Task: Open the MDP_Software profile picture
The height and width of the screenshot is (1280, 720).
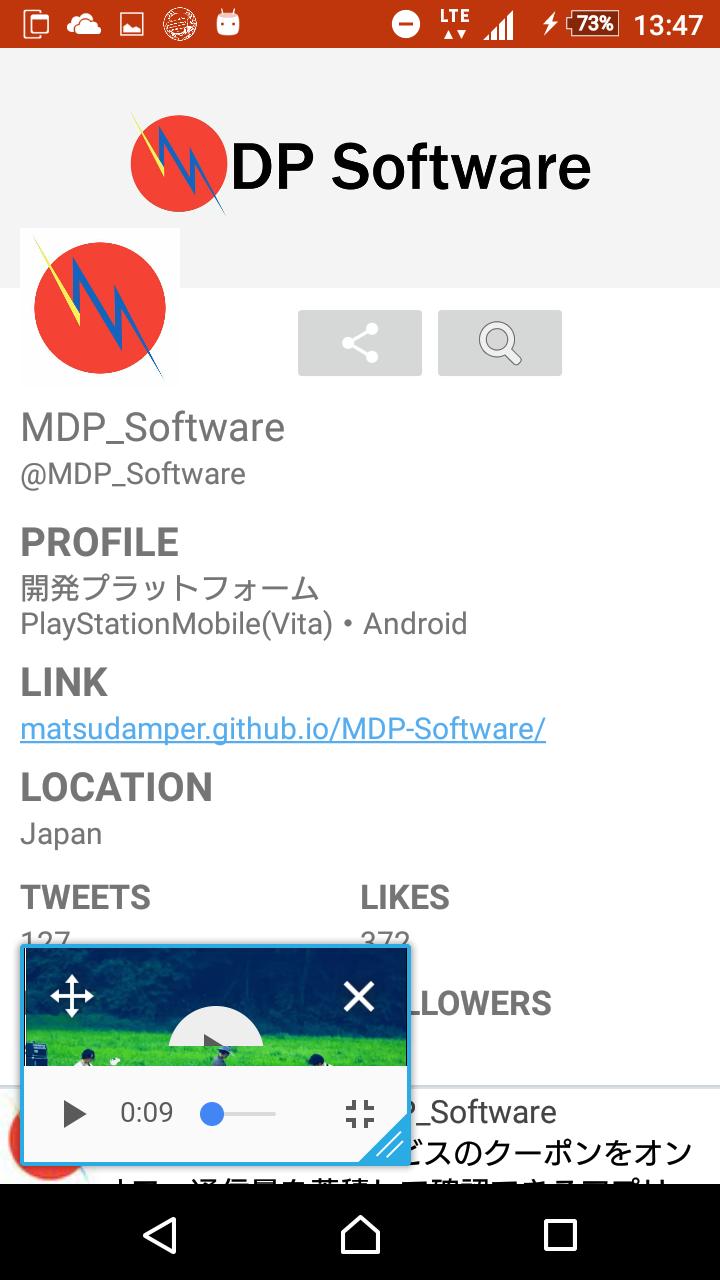Action: point(100,308)
